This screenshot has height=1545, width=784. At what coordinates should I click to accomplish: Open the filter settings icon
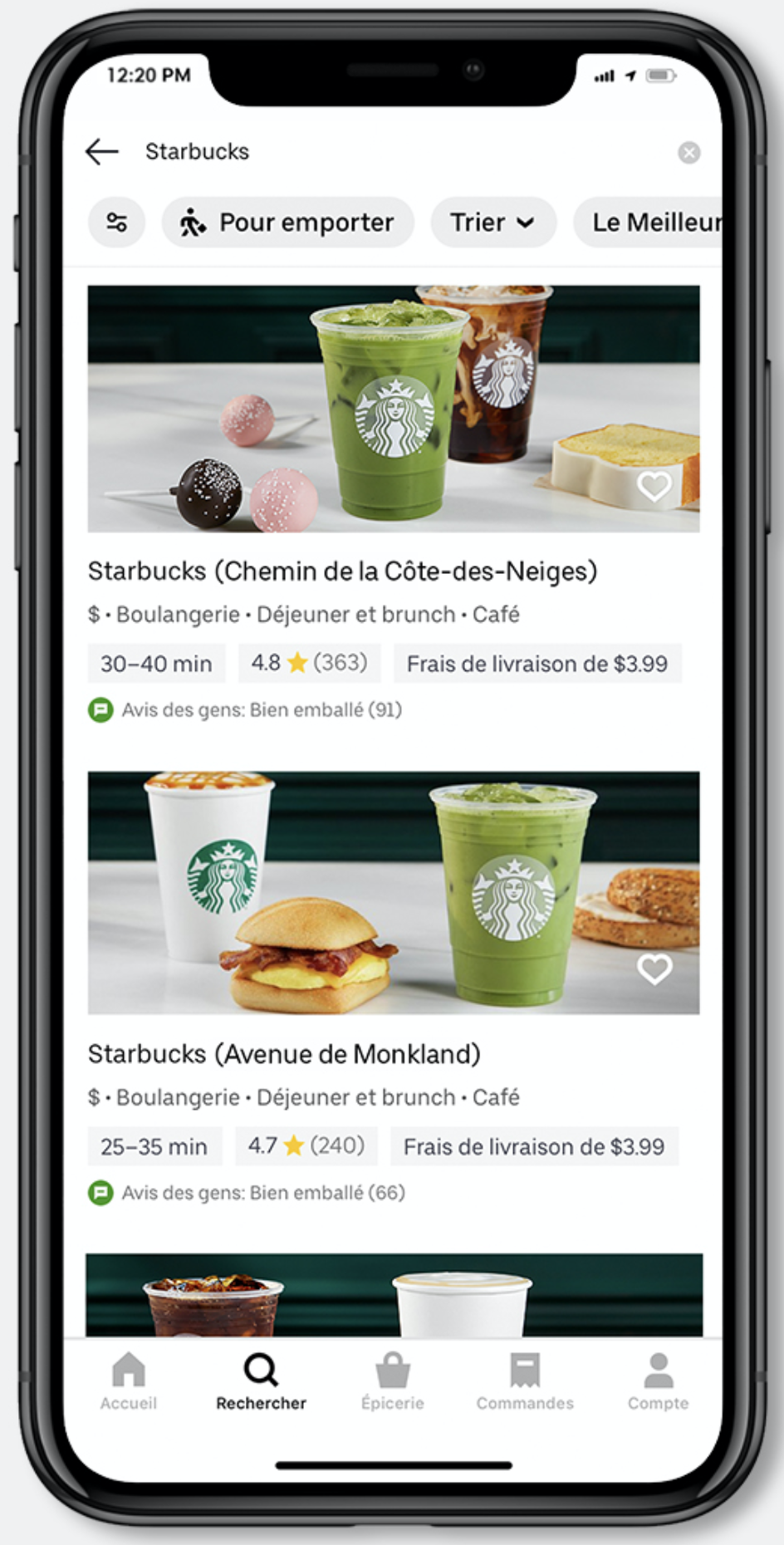click(117, 223)
